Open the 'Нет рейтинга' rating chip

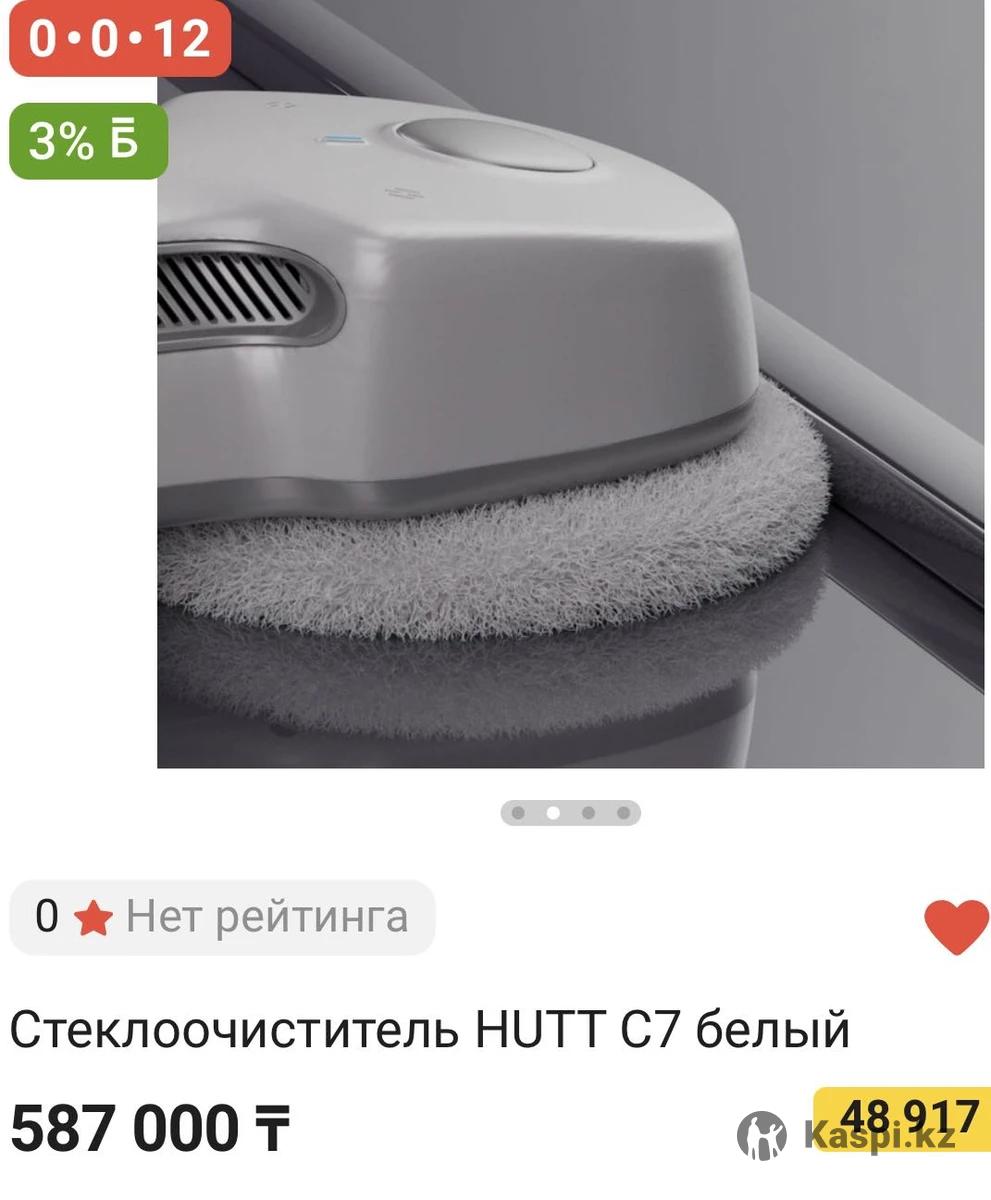point(222,917)
